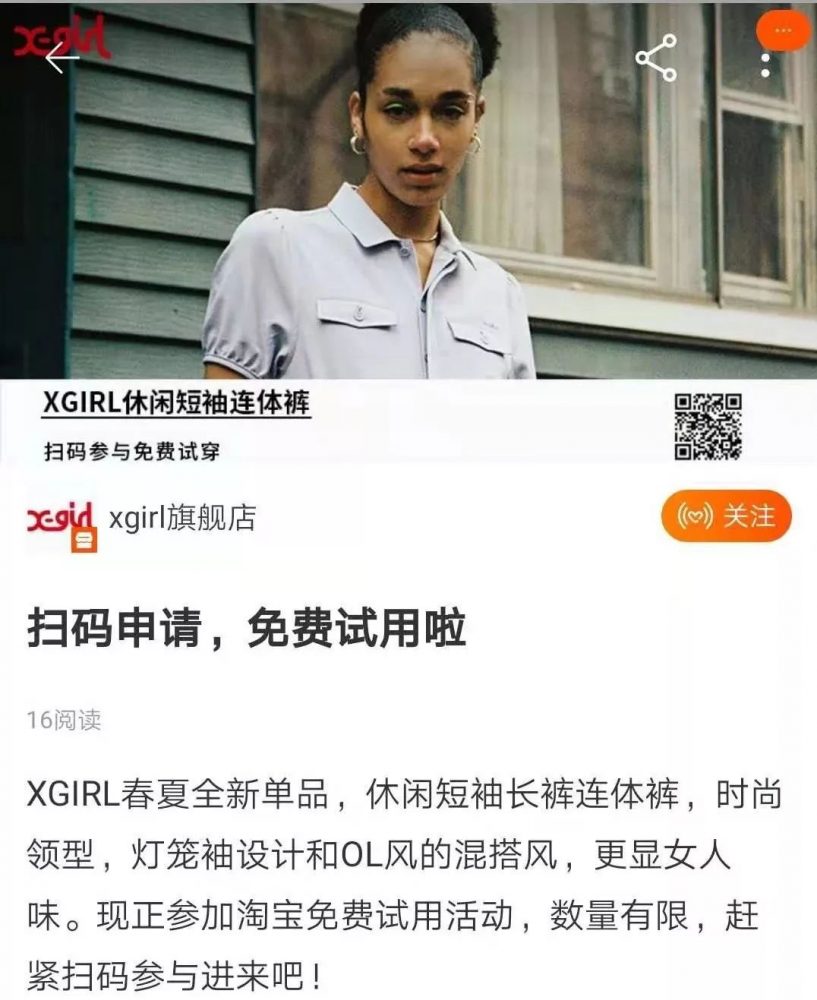Tap the orange floating bubble button
The height and width of the screenshot is (1000, 817).
[784, 30]
